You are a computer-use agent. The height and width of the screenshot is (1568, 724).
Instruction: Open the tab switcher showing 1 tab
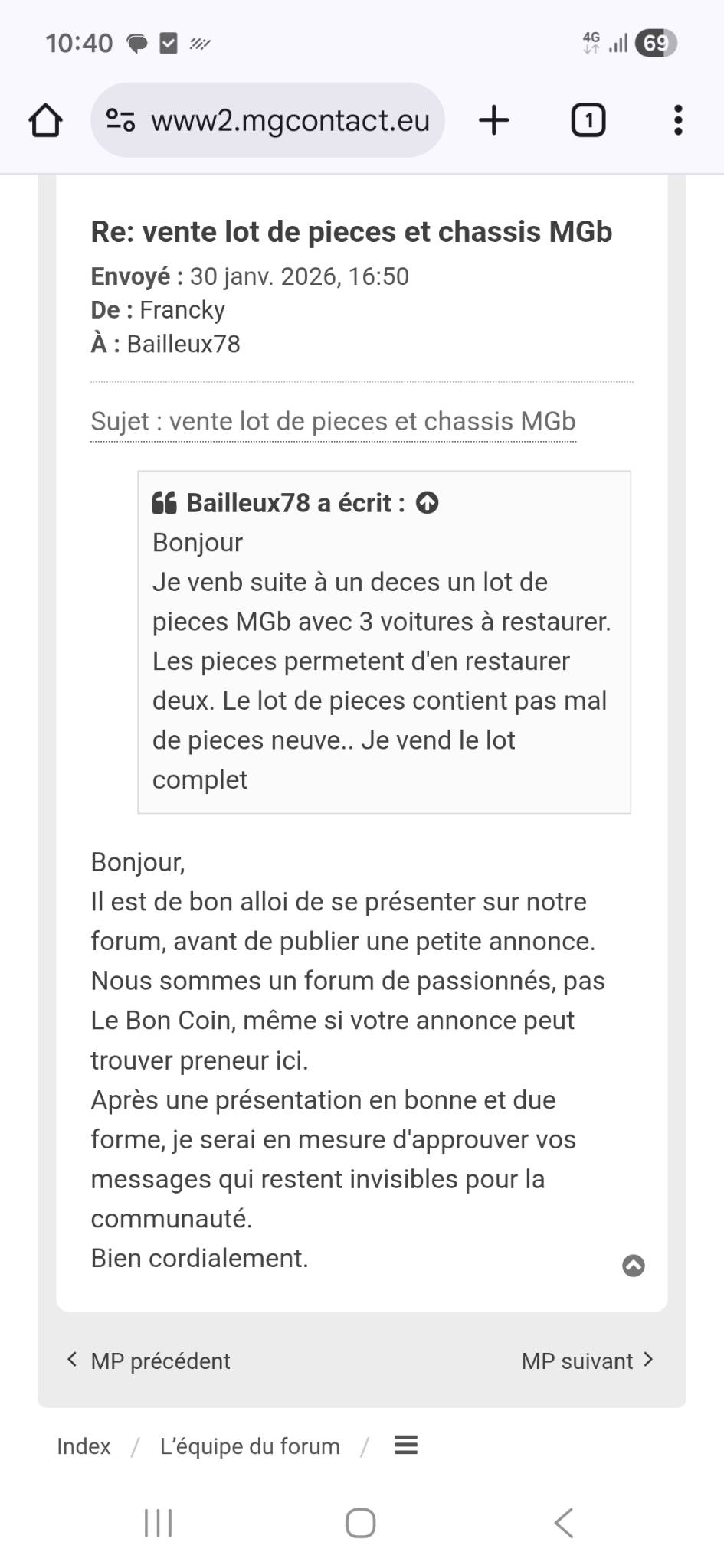click(x=588, y=119)
